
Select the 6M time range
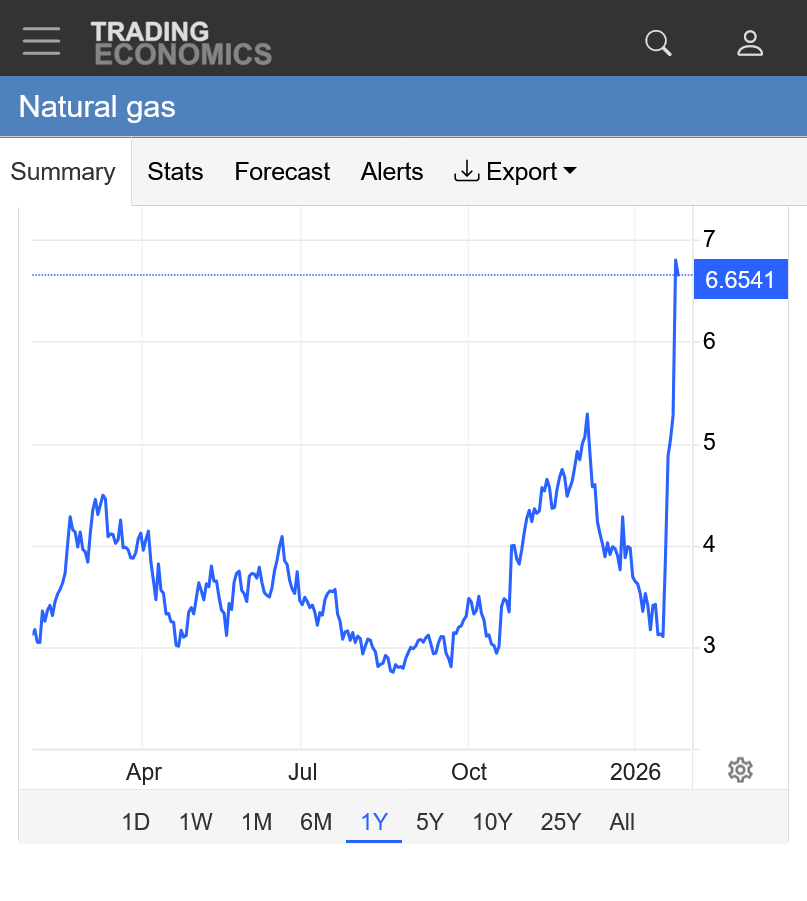point(316,822)
